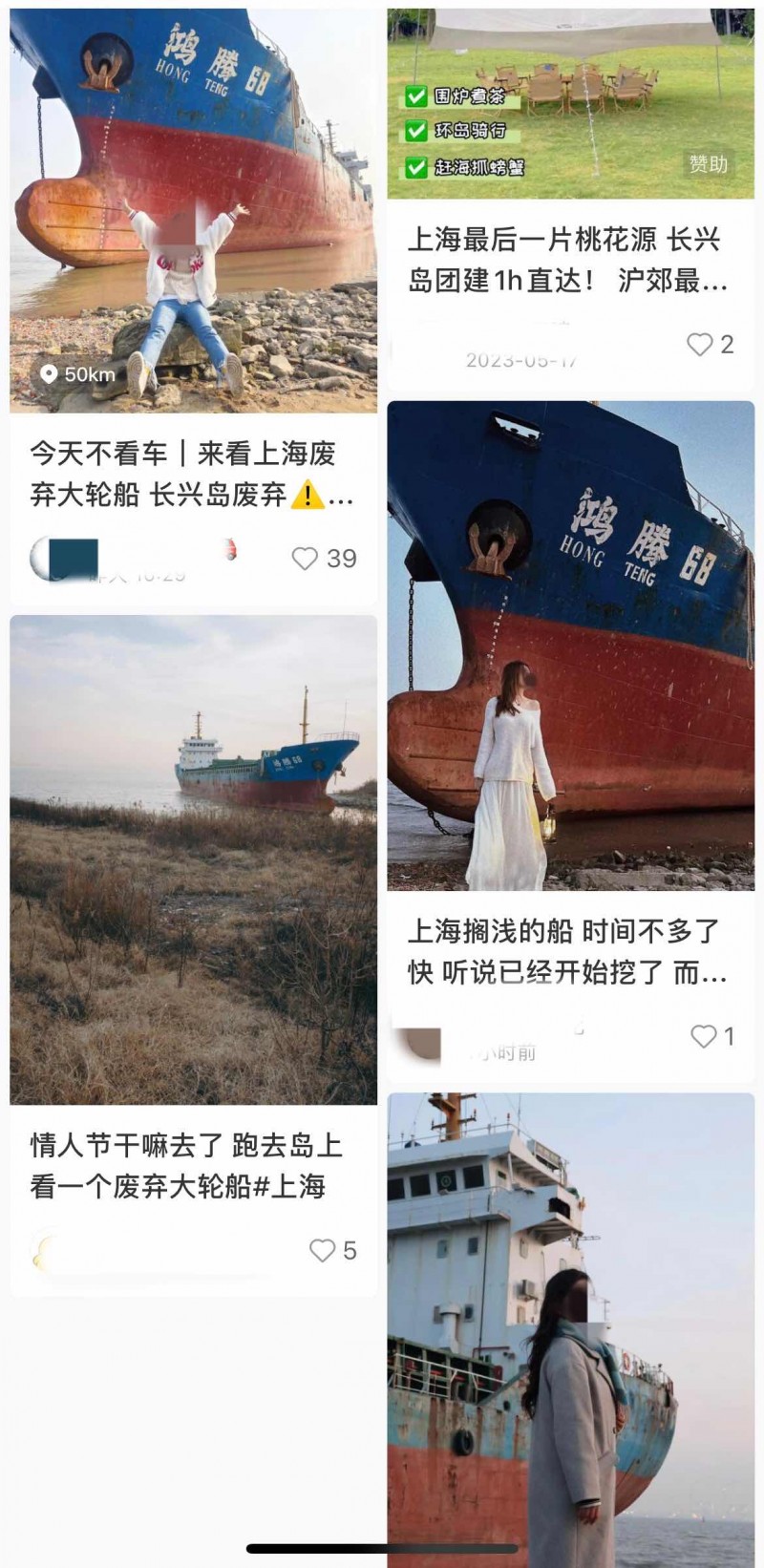Like the 长兴岛团建 sponsored post
Viewport: 764px width, 1568px height.
700,345
